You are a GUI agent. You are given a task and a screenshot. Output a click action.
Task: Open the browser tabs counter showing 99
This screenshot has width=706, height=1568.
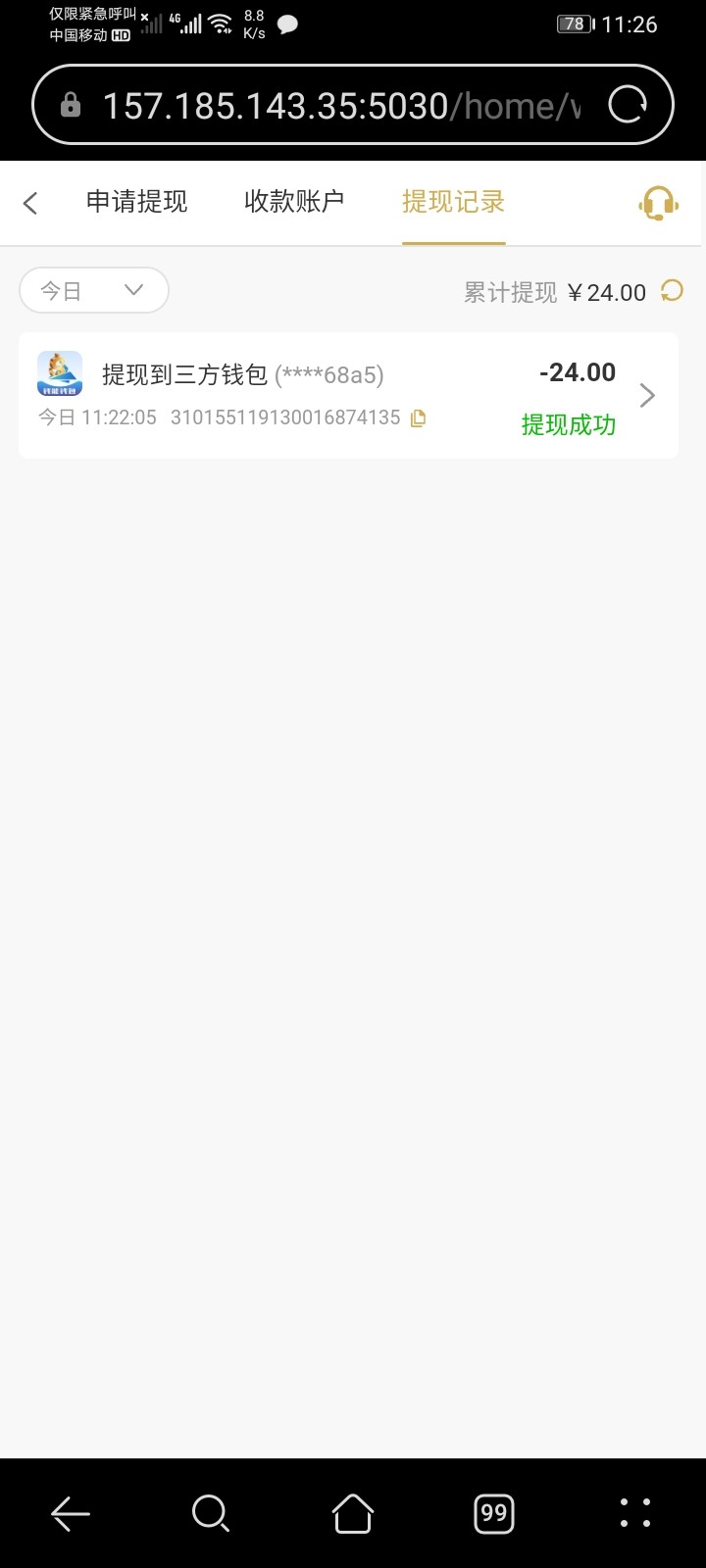494,1514
